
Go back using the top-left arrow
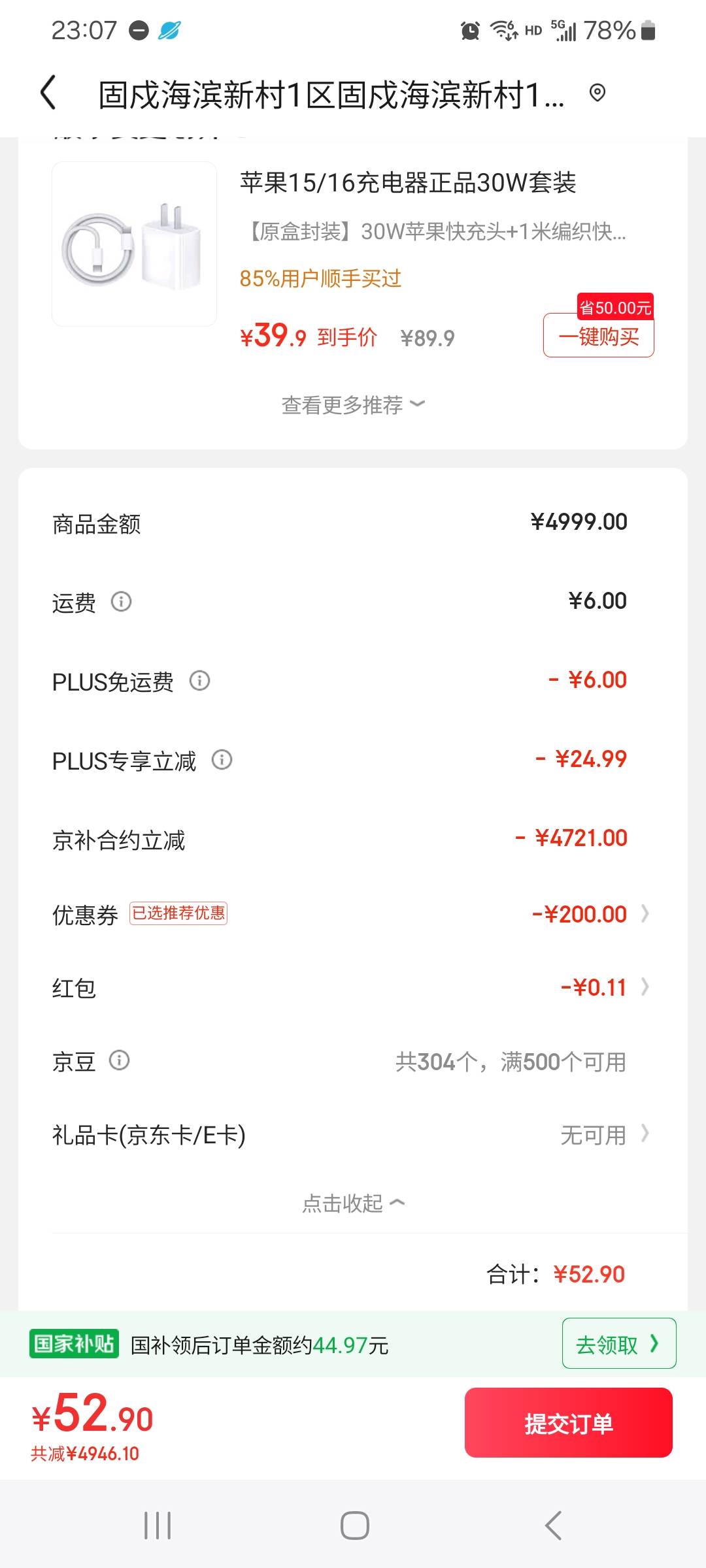coord(48,92)
